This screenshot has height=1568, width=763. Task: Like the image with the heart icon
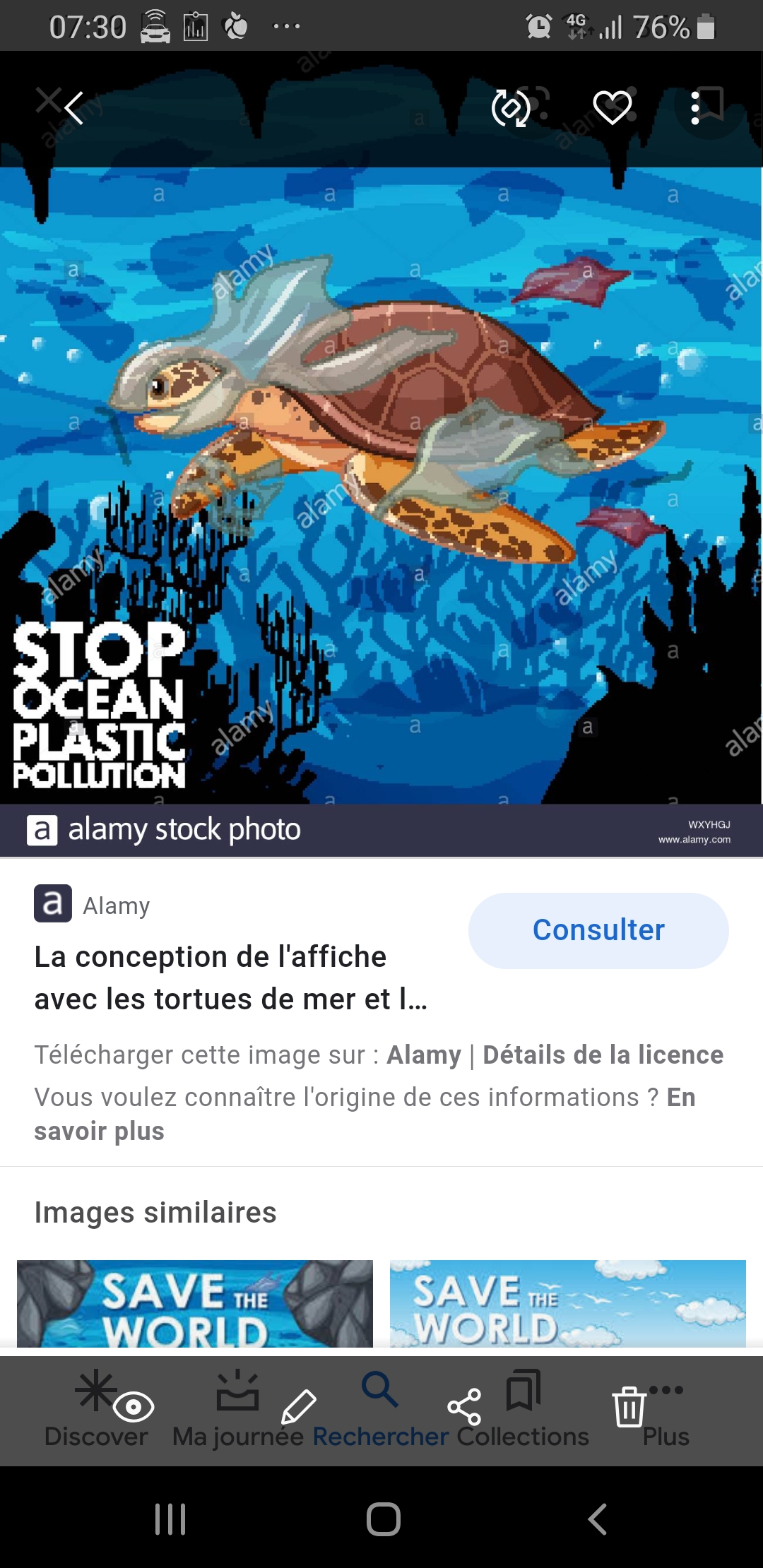612,108
